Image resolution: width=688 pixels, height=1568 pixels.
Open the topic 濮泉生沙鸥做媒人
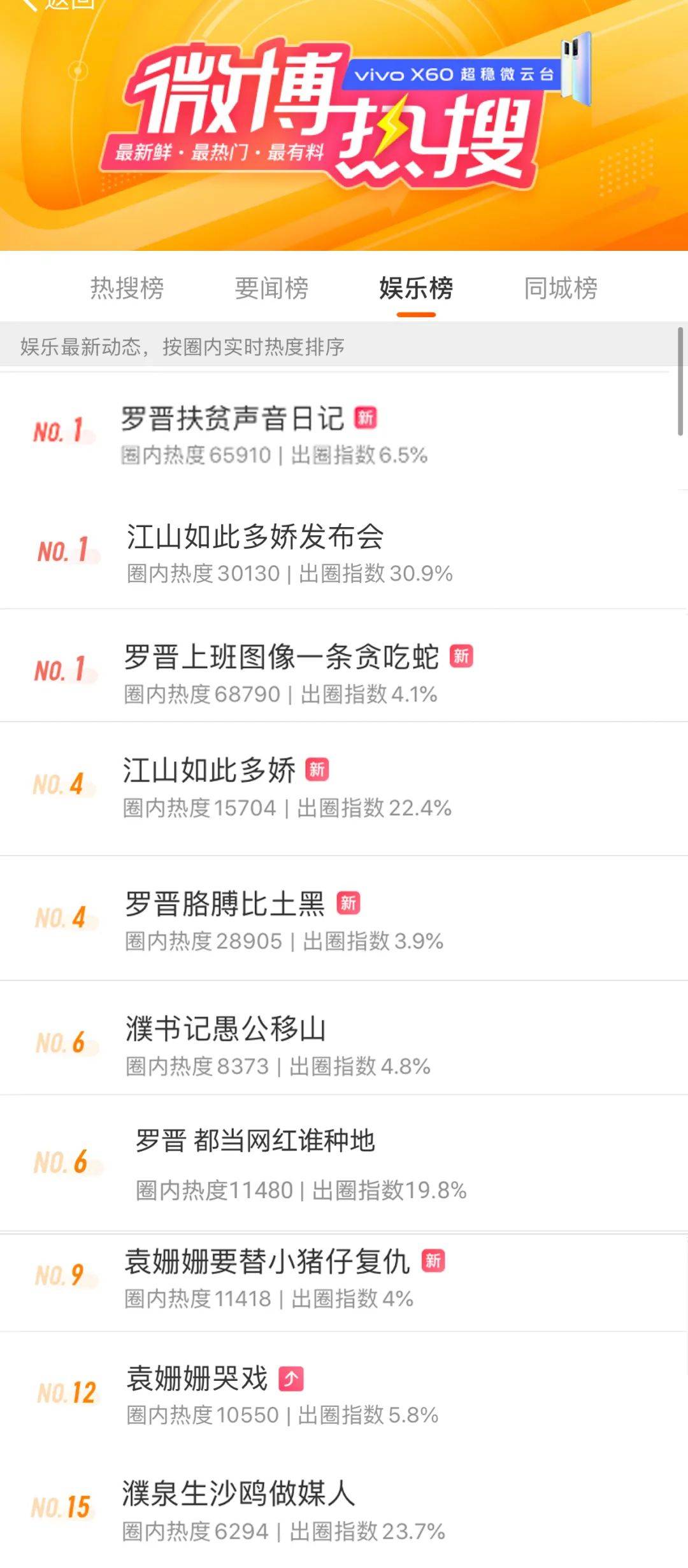tap(238, 1494)
